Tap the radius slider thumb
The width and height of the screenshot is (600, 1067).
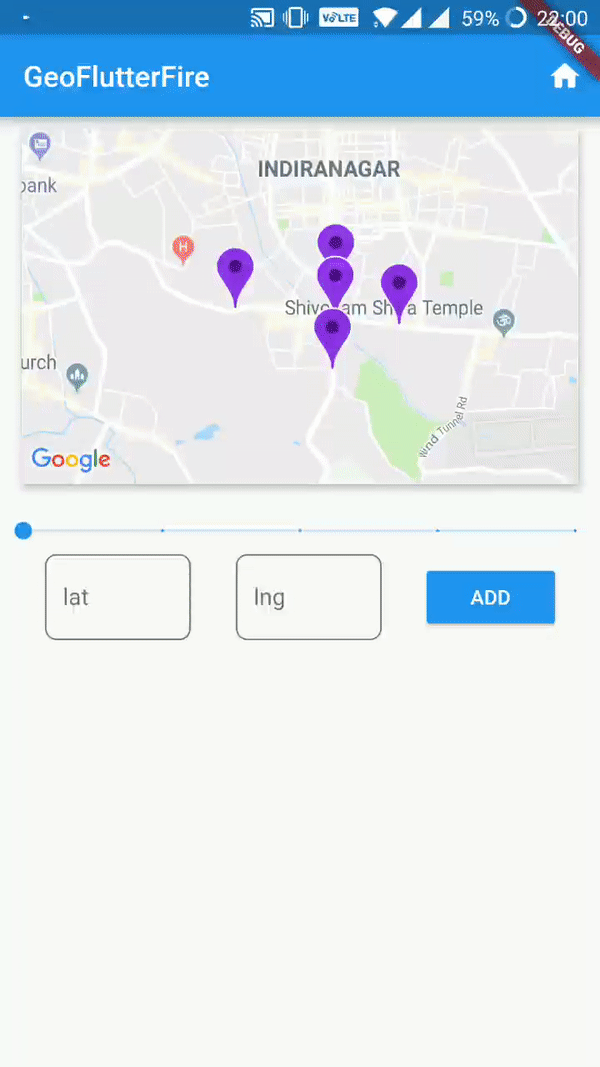point(23,530)
